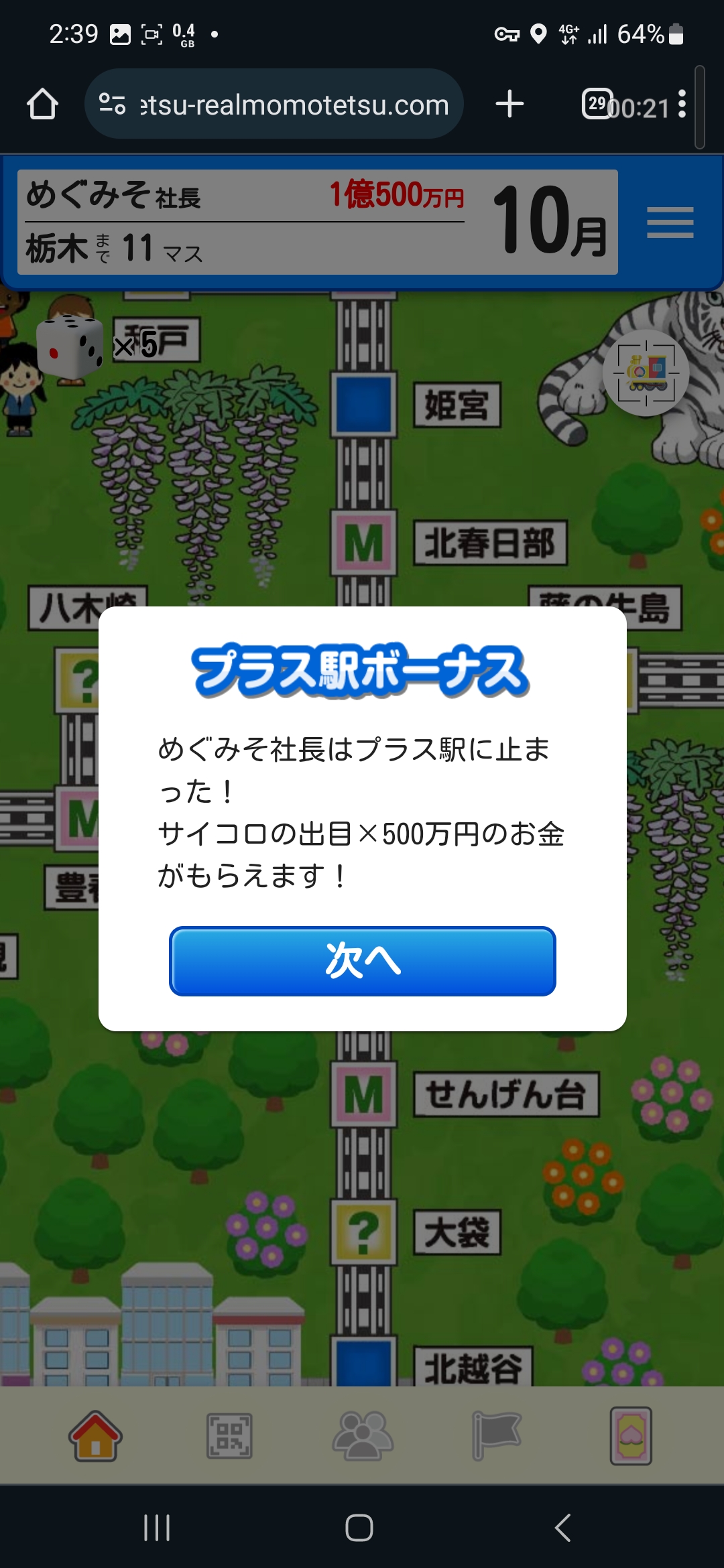This screenshot has width=724, height=1568.
Task: Open the browser home page
Action: [x=42, y=104]
